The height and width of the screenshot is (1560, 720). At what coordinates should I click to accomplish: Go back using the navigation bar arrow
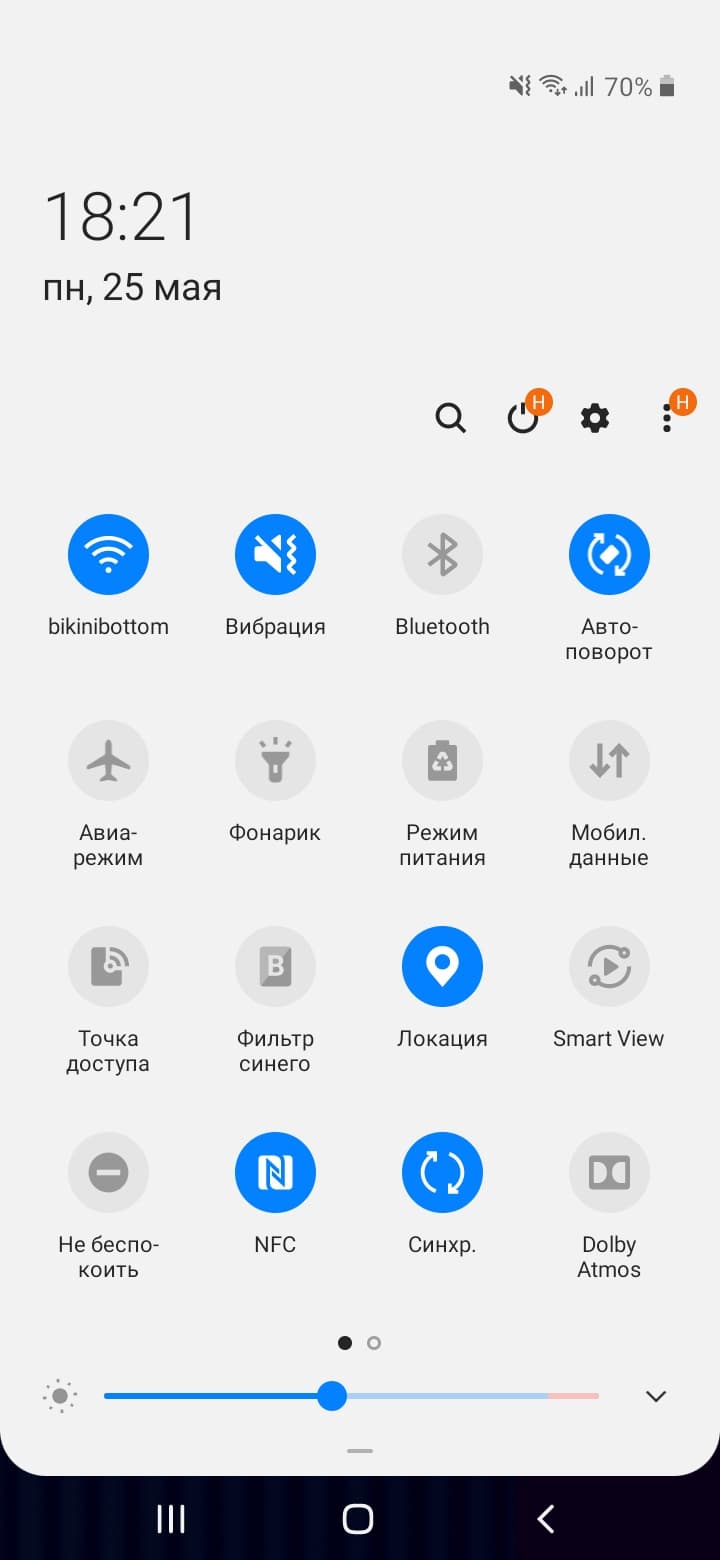tap(545, 1519)
